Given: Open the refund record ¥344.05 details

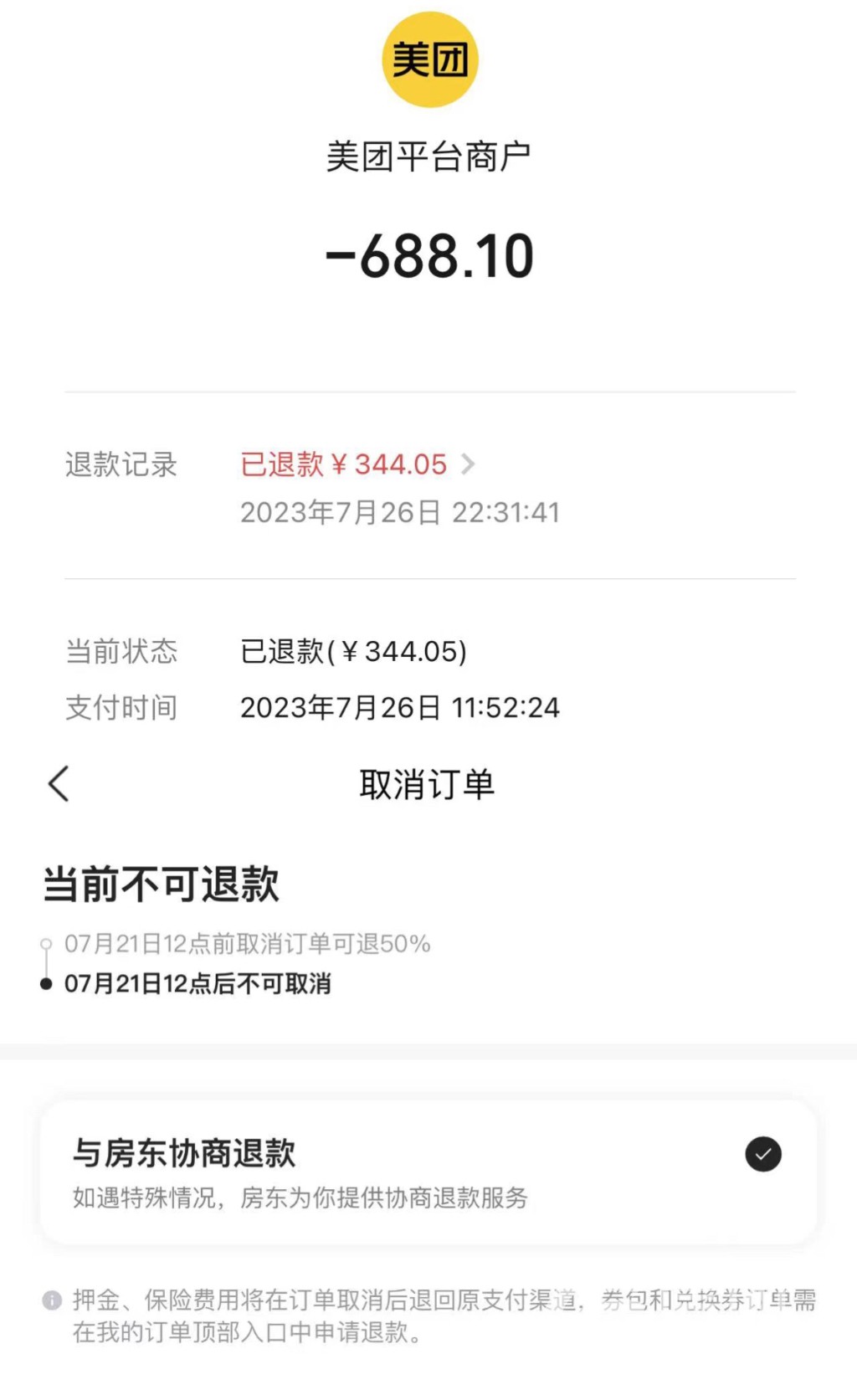Looking at the screenshot, I should click(x=357, y=464).
